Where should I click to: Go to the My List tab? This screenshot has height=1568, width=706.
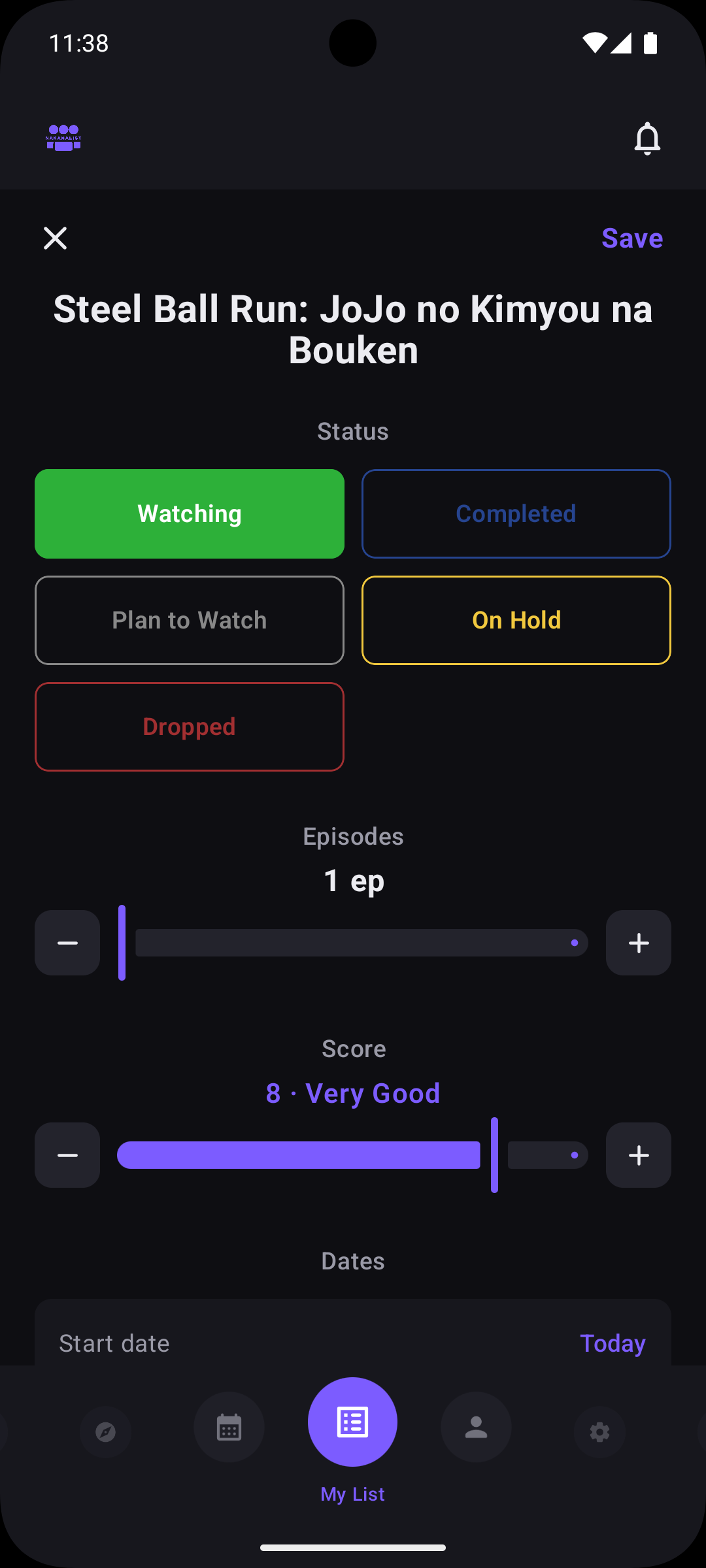point(352,1422)
